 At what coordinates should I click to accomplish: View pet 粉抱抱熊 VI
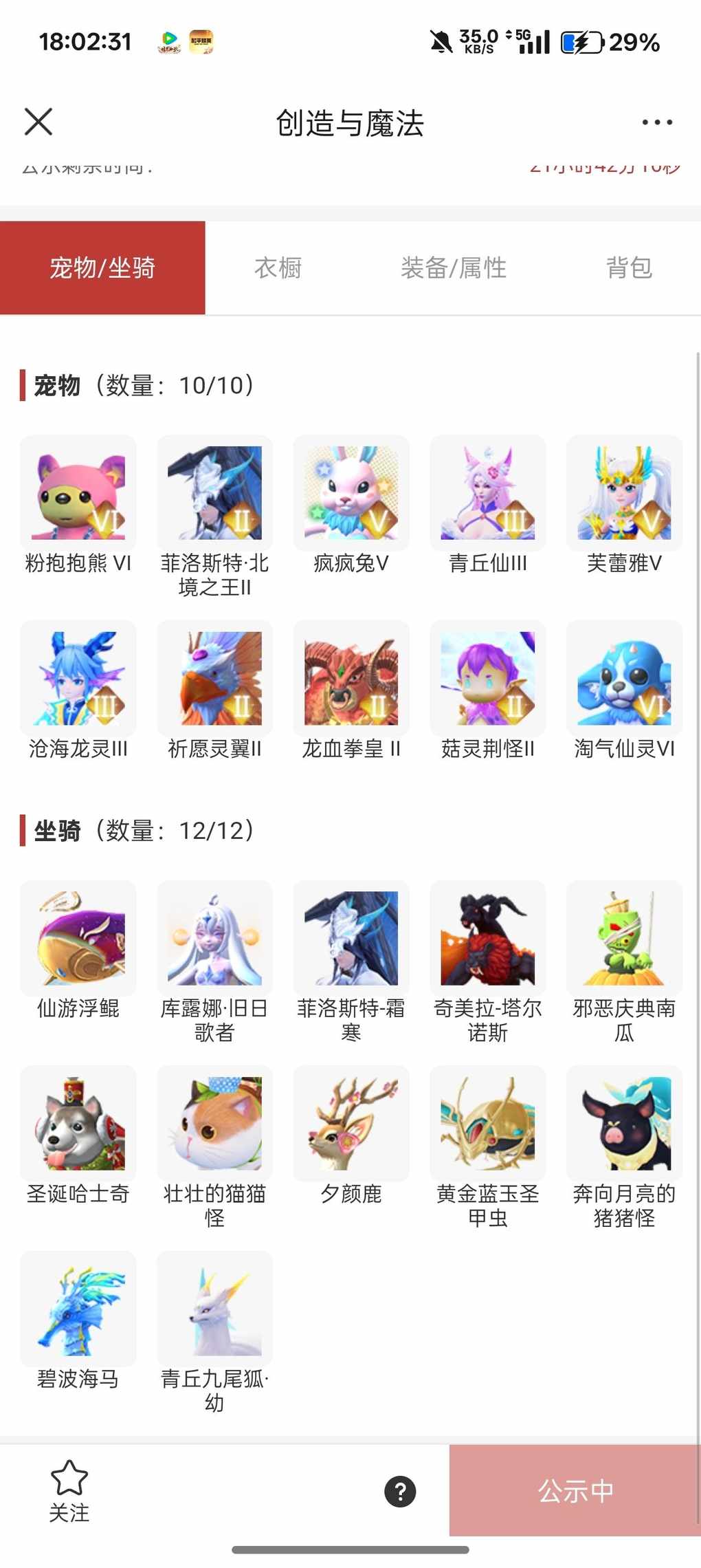coord(78,492)
